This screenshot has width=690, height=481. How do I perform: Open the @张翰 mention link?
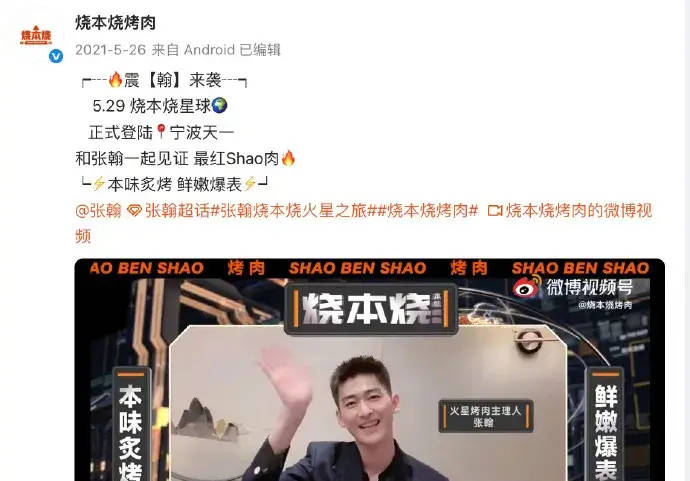[98, 210]
